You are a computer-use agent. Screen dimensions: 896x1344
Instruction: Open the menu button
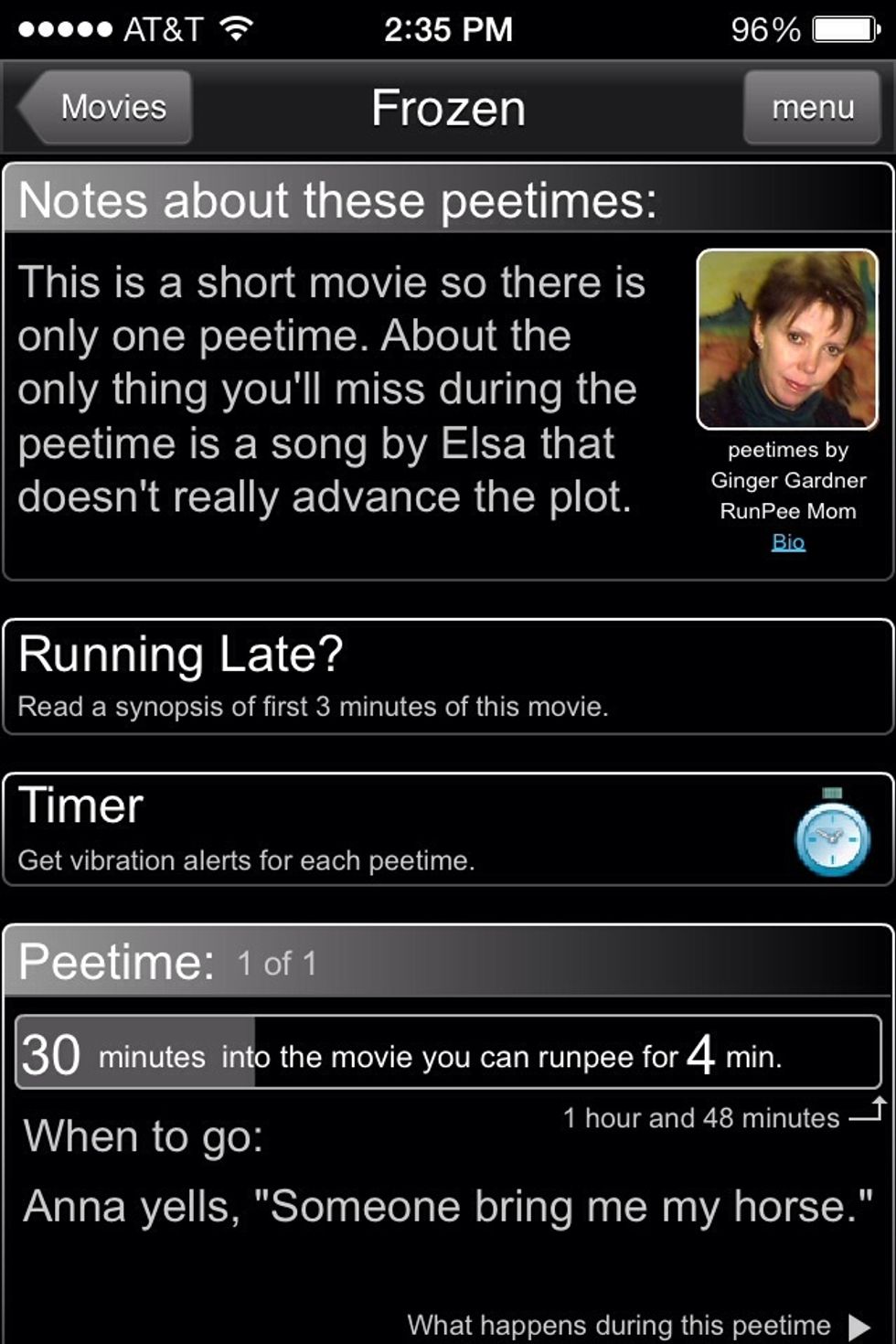[812, 108]
